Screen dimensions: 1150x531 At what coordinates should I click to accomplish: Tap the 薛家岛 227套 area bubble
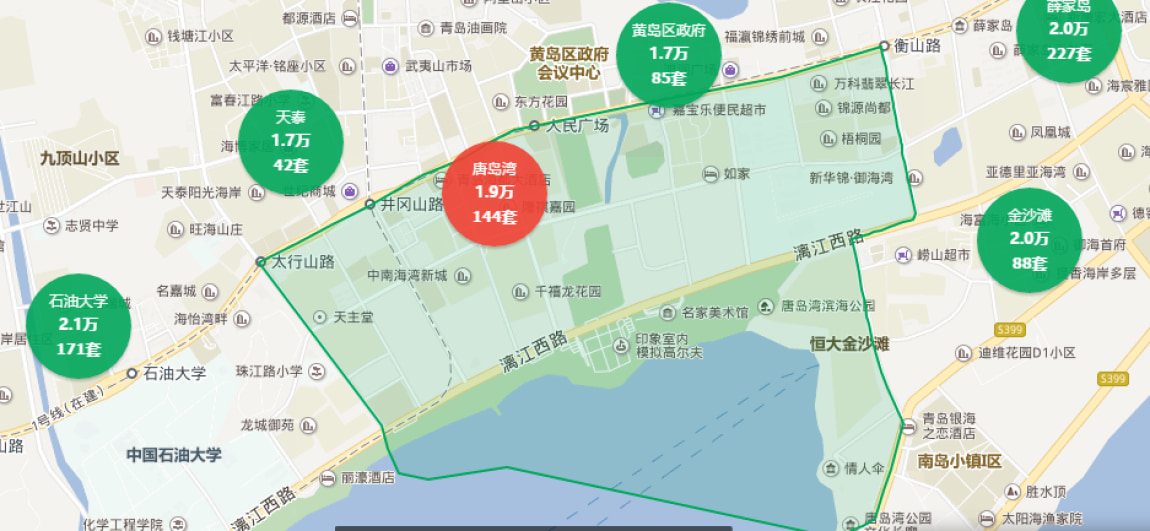coord(1068,30)
